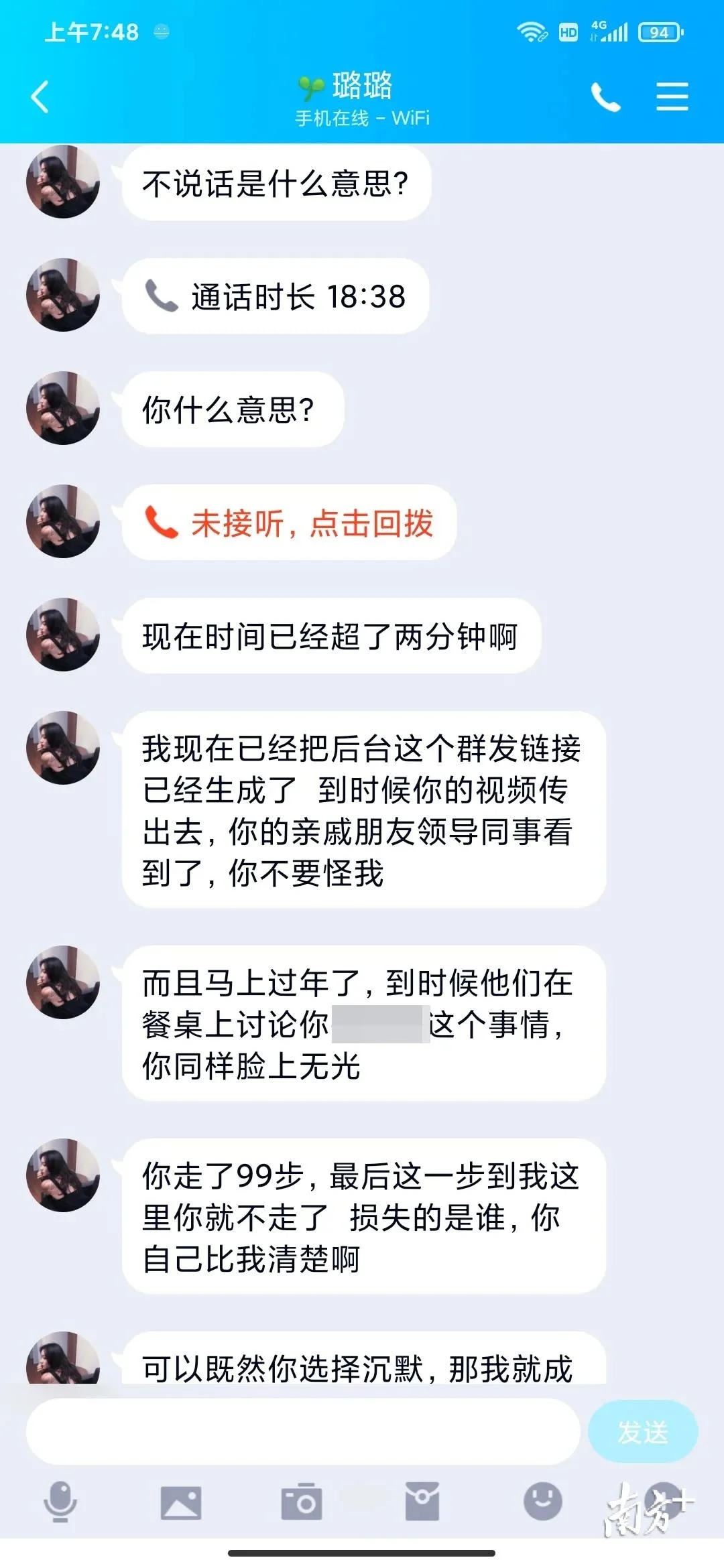Record a voice message with the microphone

(60, 1502)
